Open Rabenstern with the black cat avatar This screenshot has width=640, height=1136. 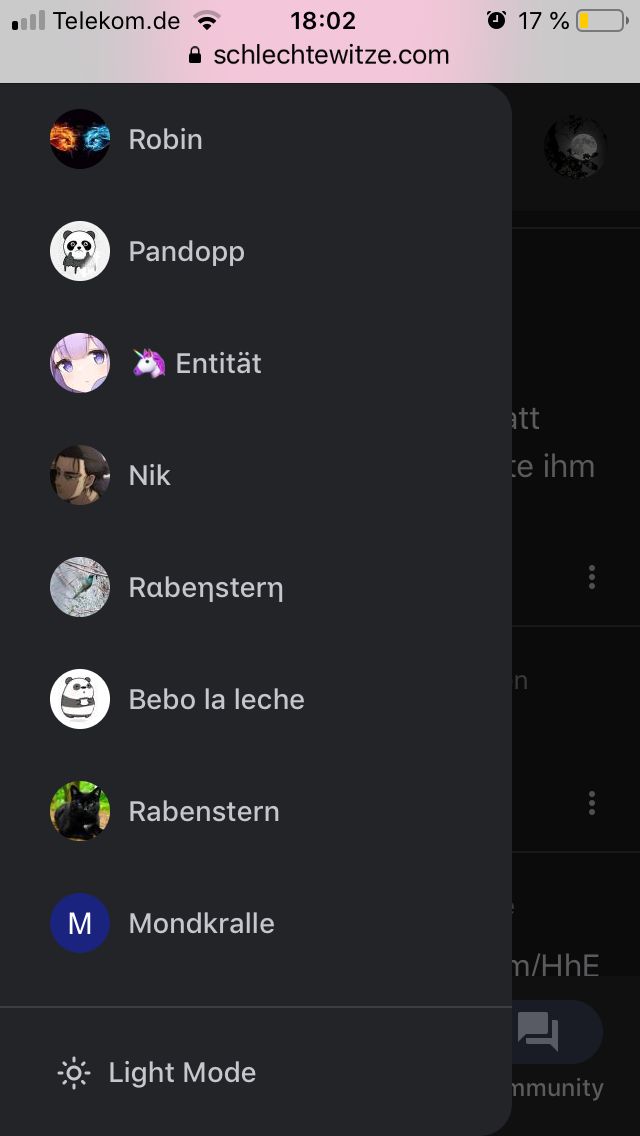point(203,812)
